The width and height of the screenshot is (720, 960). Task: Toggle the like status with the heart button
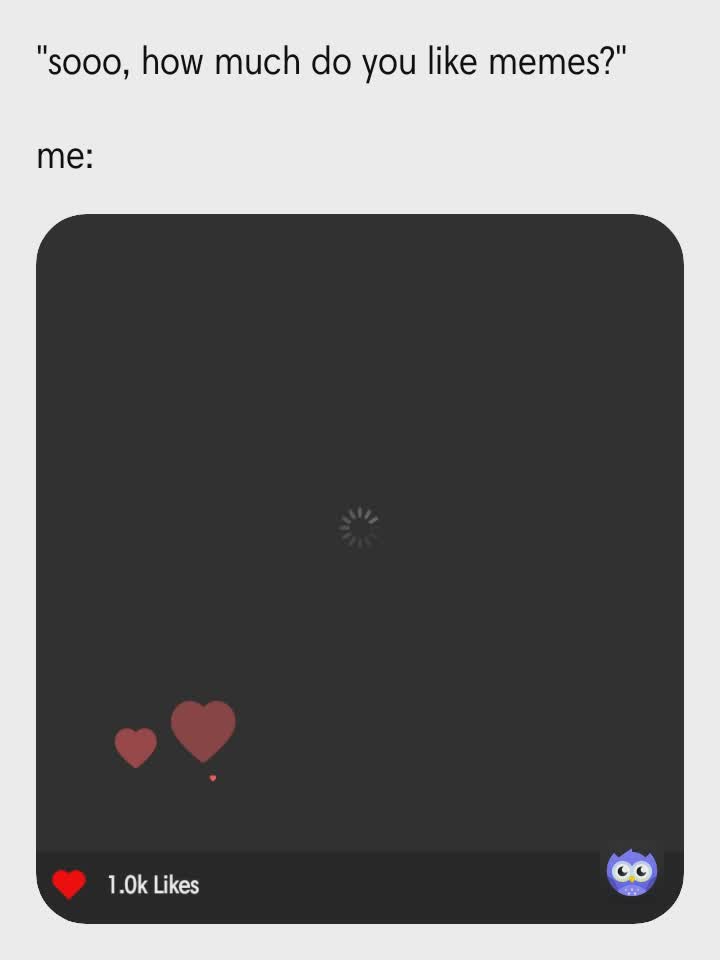pos(68,884)
